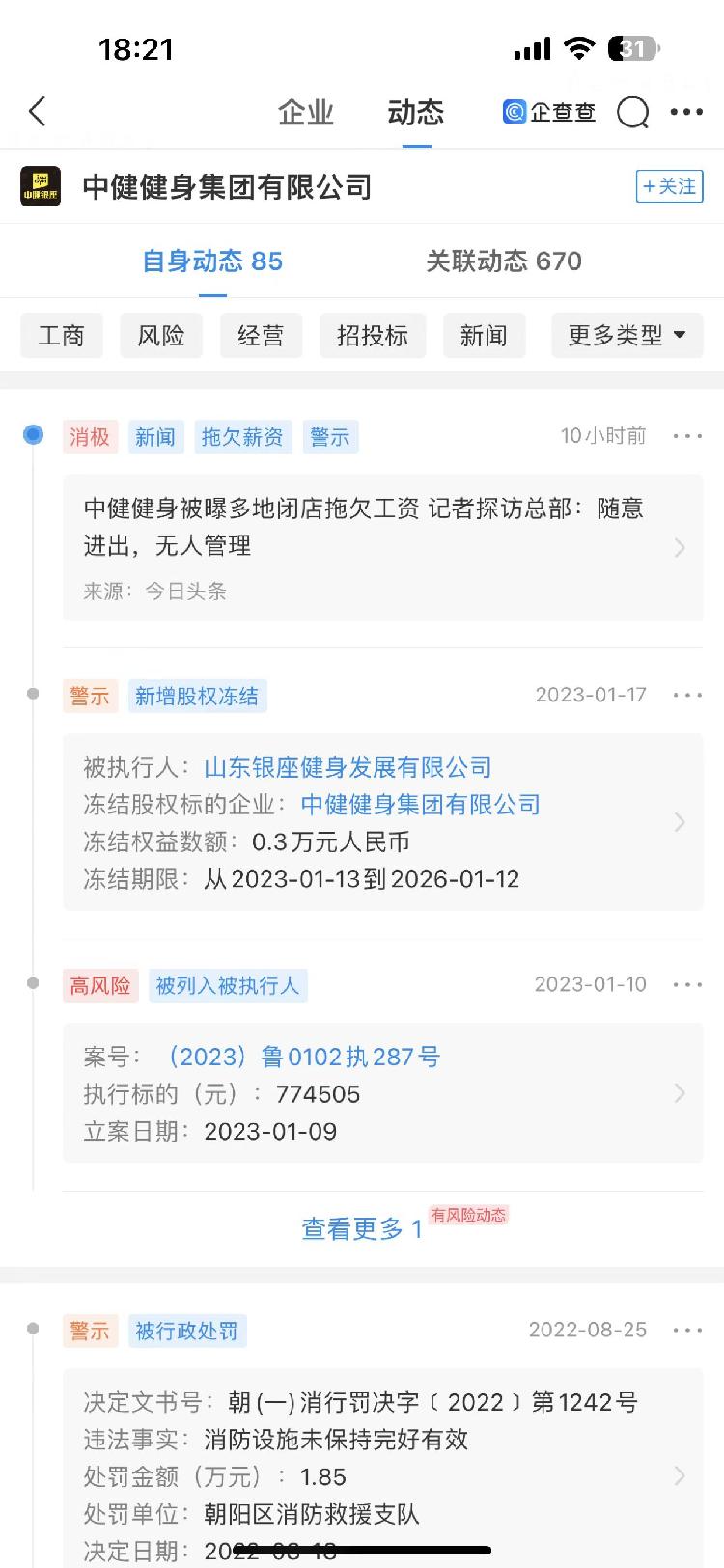
Task: Expand the 更多类型 dropdown
Action: pos(627,336)
